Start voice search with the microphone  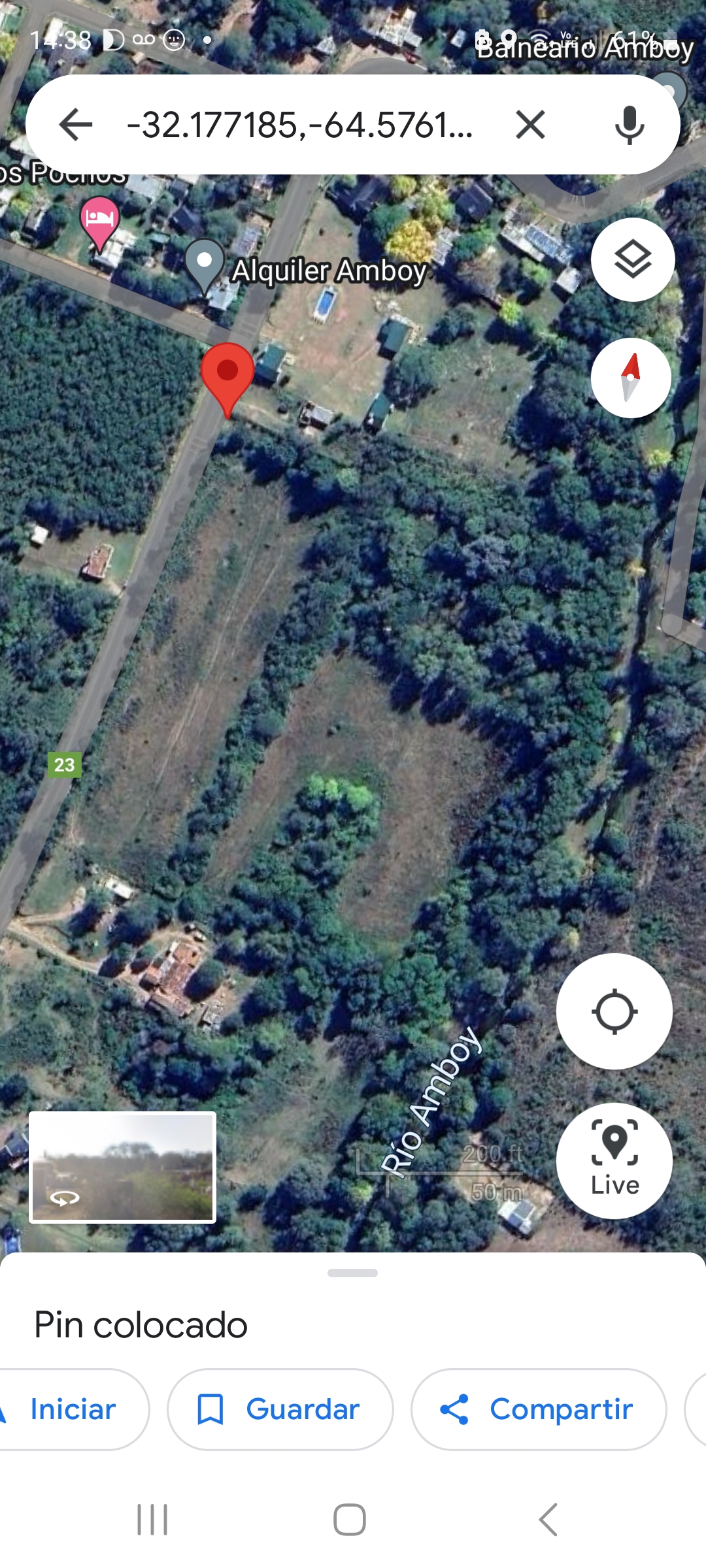630,124
